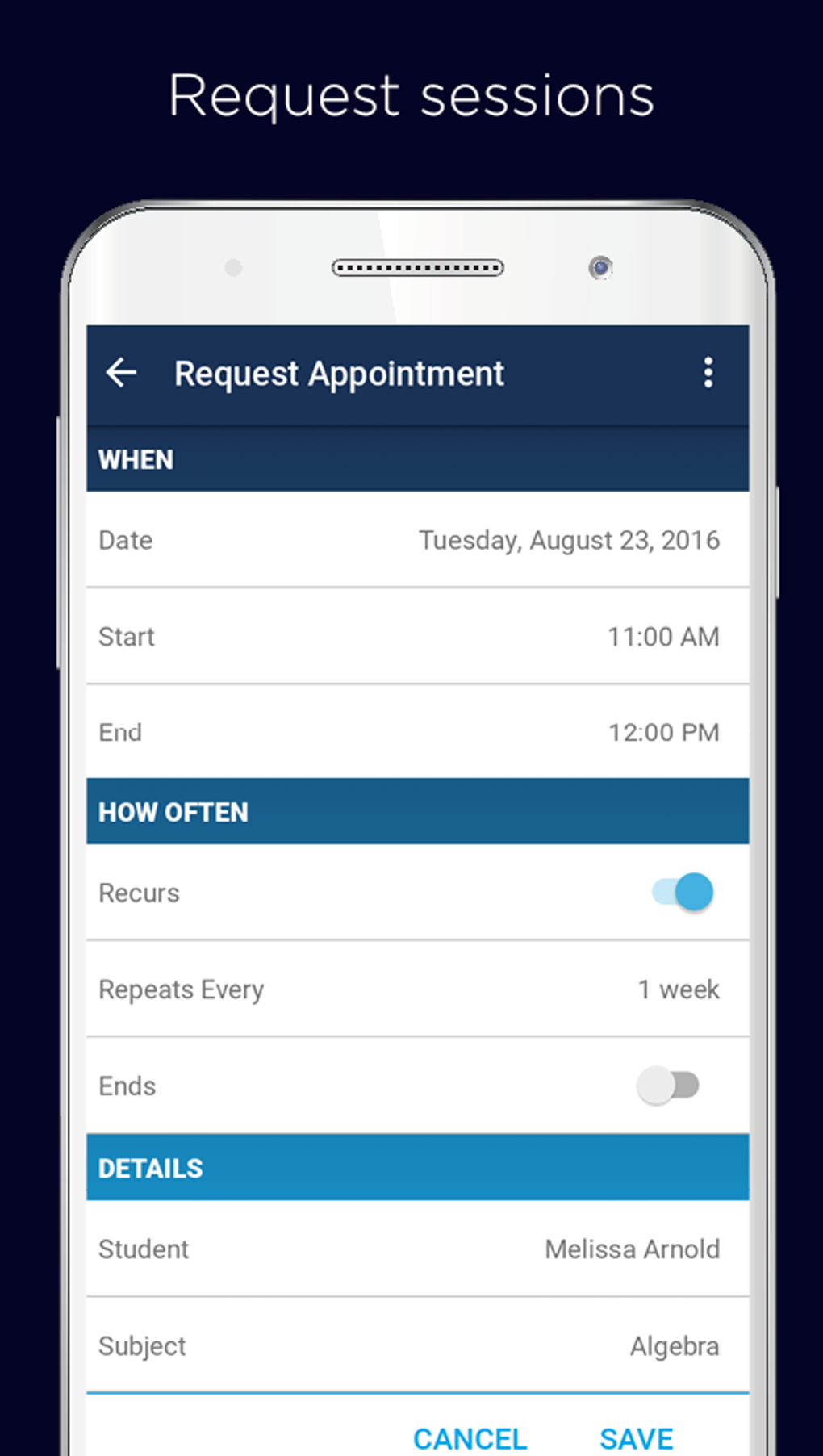Tap SAVE to submit the appointment request
This screenshot has width=823, height=1456.
point(635,1437)
